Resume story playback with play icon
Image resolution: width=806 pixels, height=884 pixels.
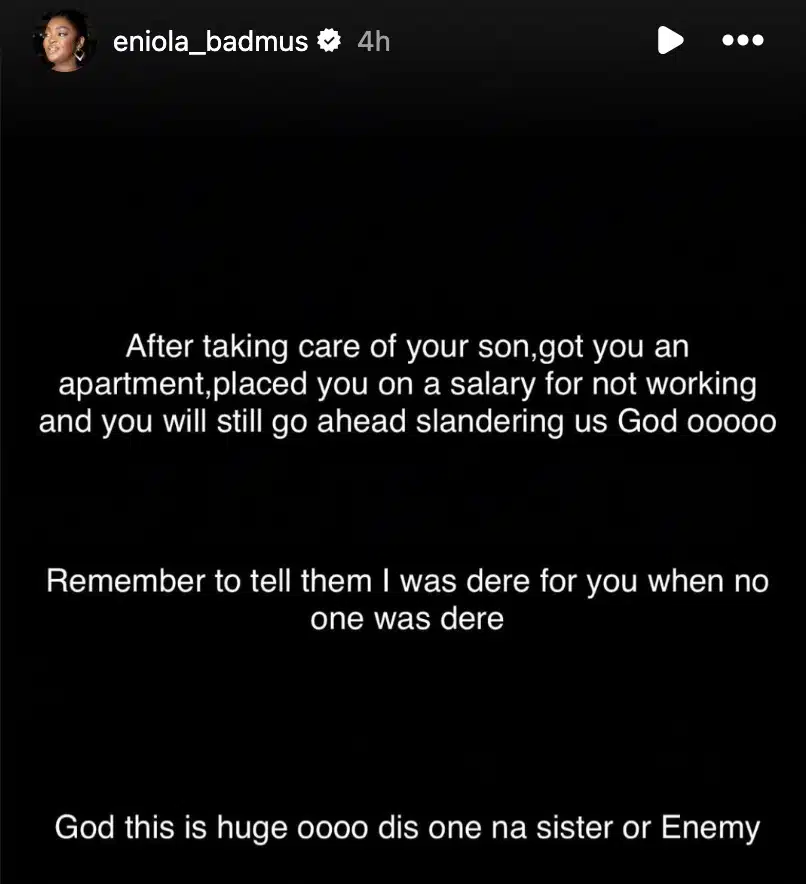pyautogui.click(x=670, y=40)
